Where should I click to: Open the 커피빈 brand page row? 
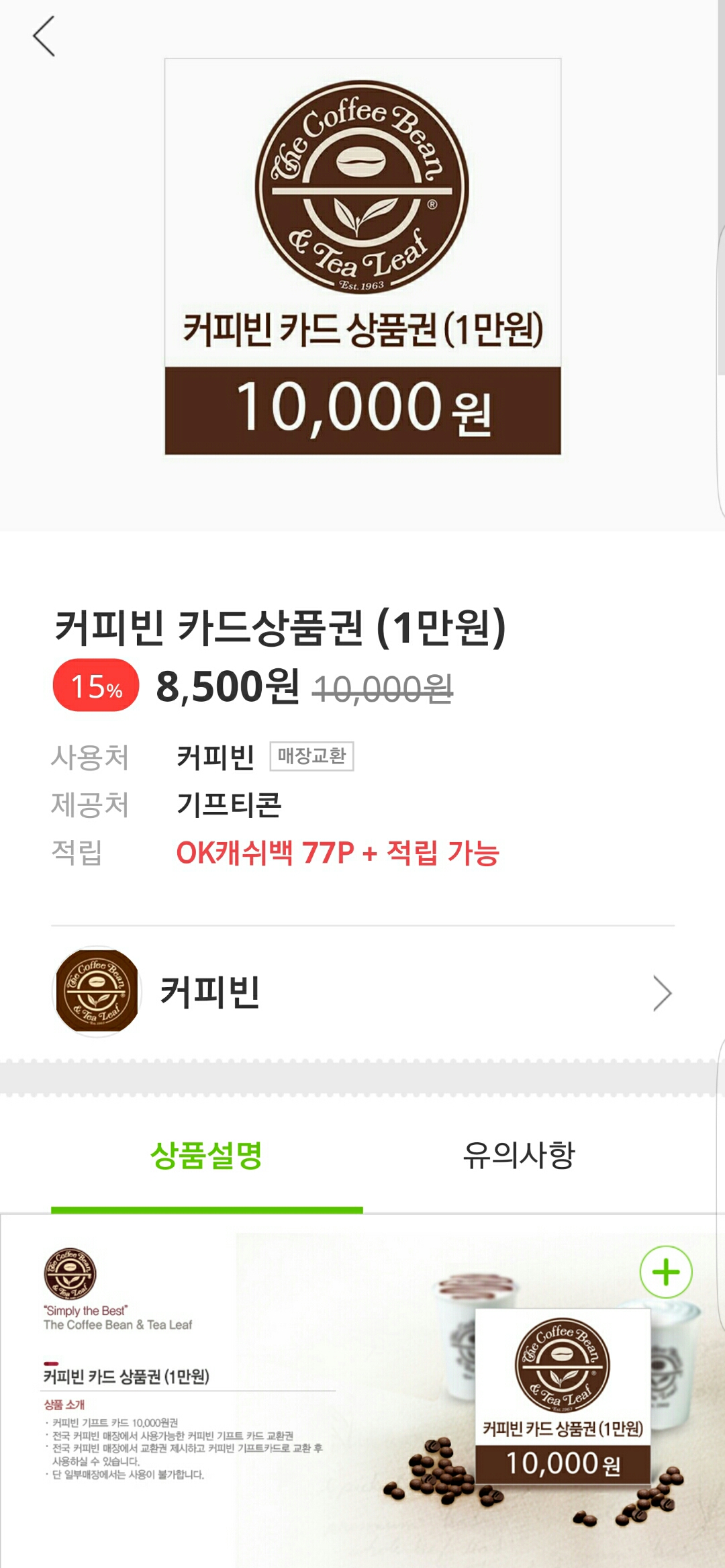(362, 993)
